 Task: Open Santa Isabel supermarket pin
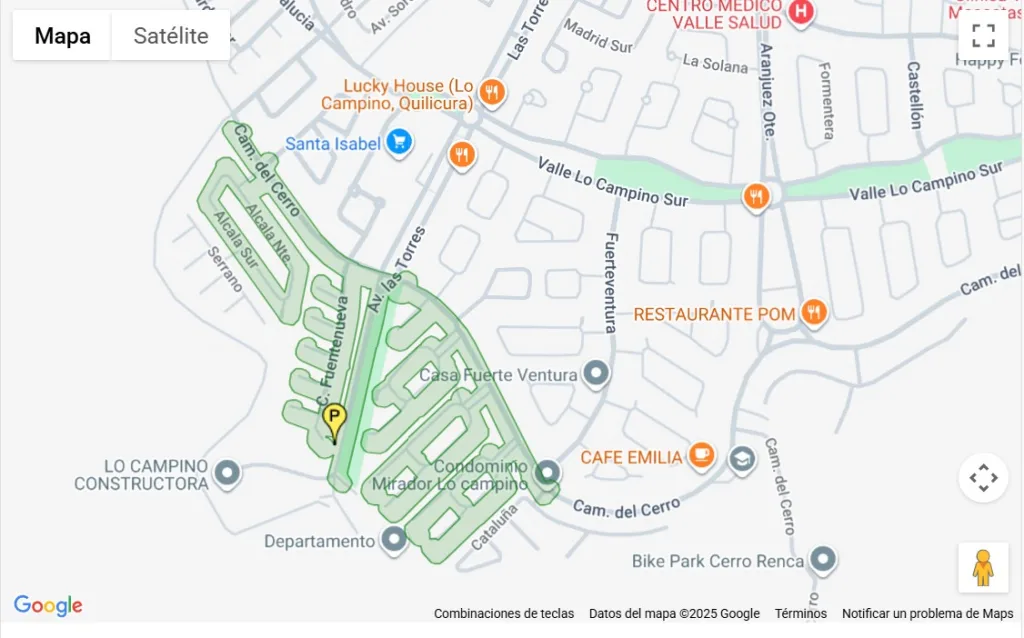coord(400,142)
